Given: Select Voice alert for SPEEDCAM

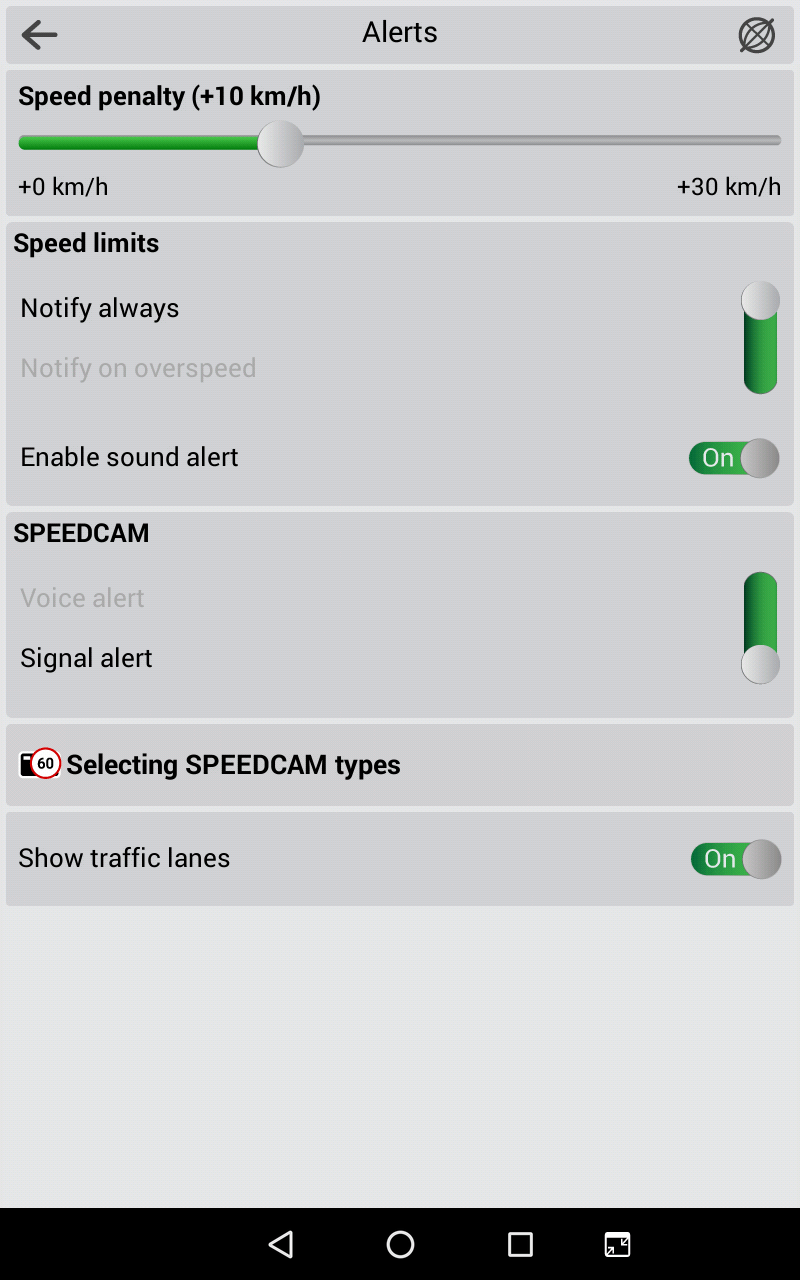Looking at the screenshot, I should click(82, 598).
